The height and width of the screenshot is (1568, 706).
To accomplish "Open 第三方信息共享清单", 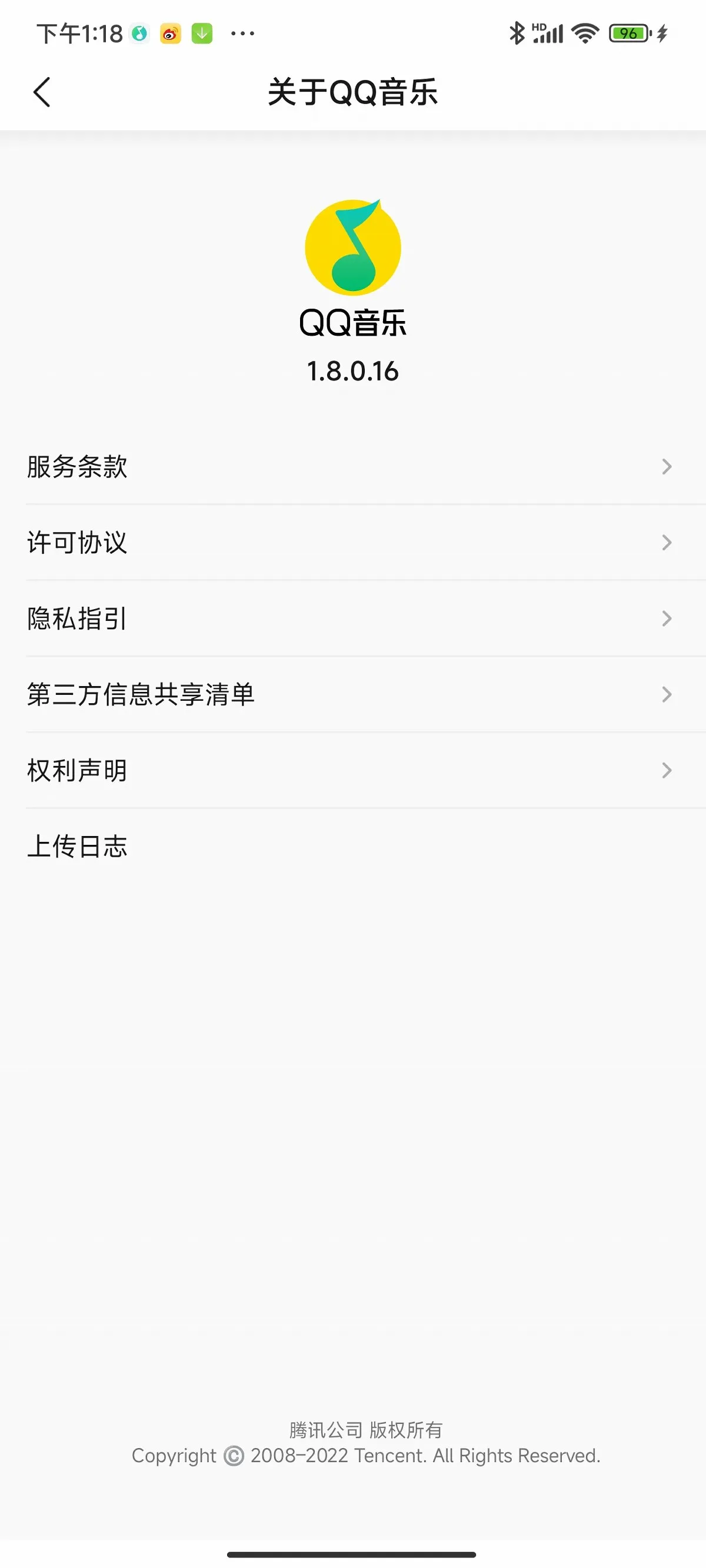I will tap(354, 694).
